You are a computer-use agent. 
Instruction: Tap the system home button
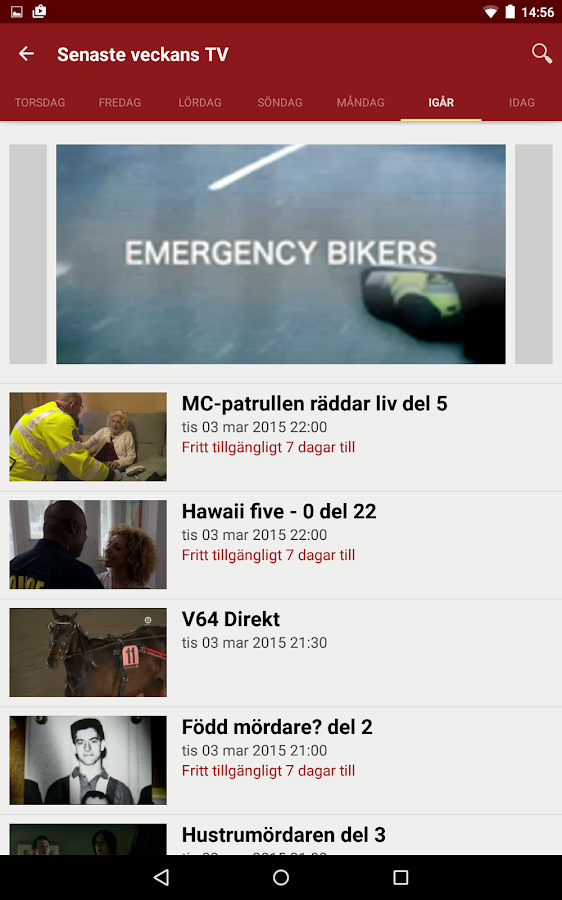[281, 877]
